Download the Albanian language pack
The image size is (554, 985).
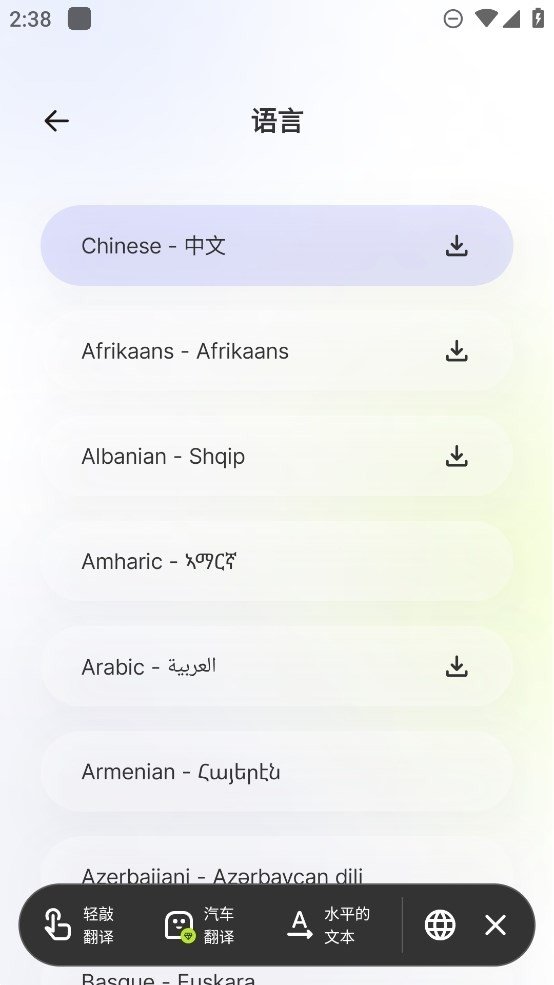click(457, 456)
